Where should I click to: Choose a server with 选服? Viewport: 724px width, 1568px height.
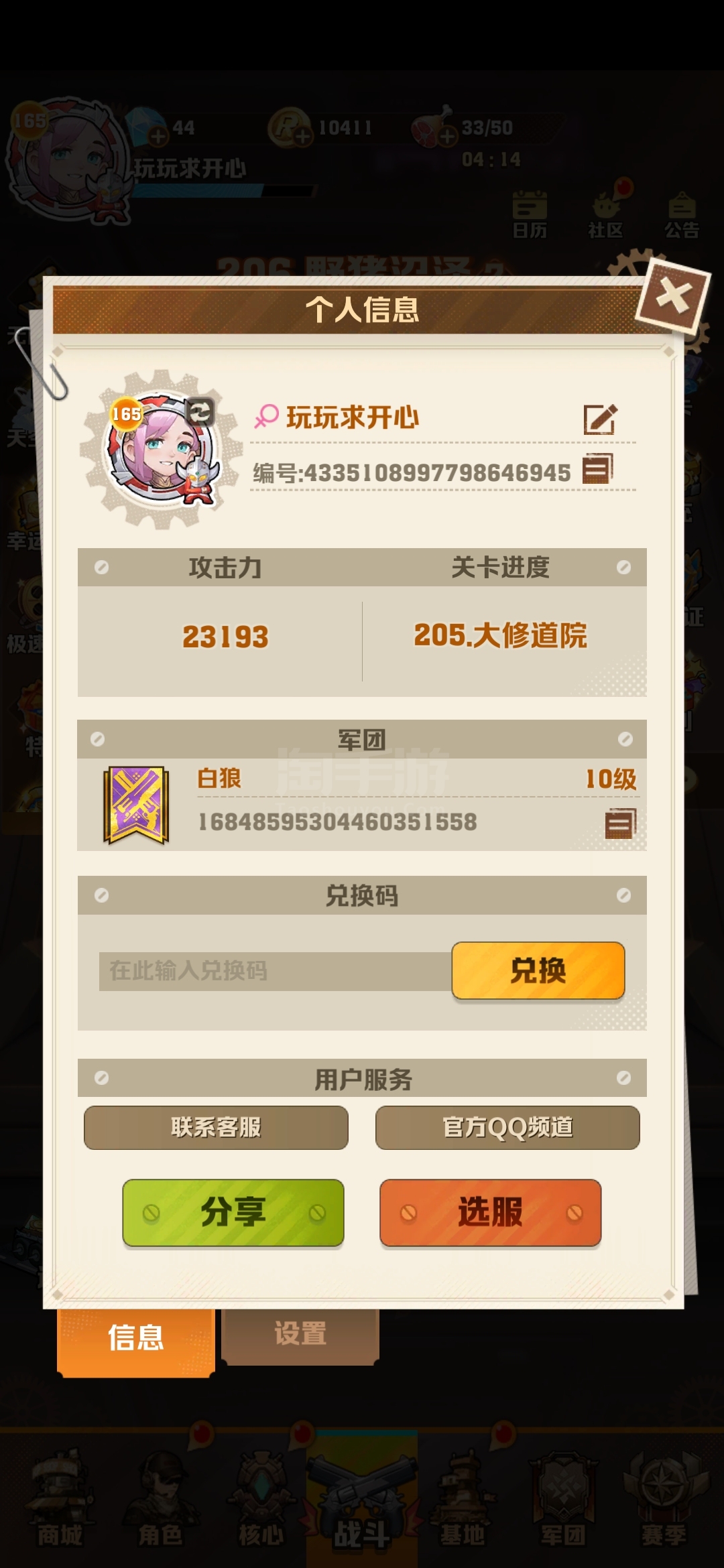pyautogui.click(x=490, y=1212)
